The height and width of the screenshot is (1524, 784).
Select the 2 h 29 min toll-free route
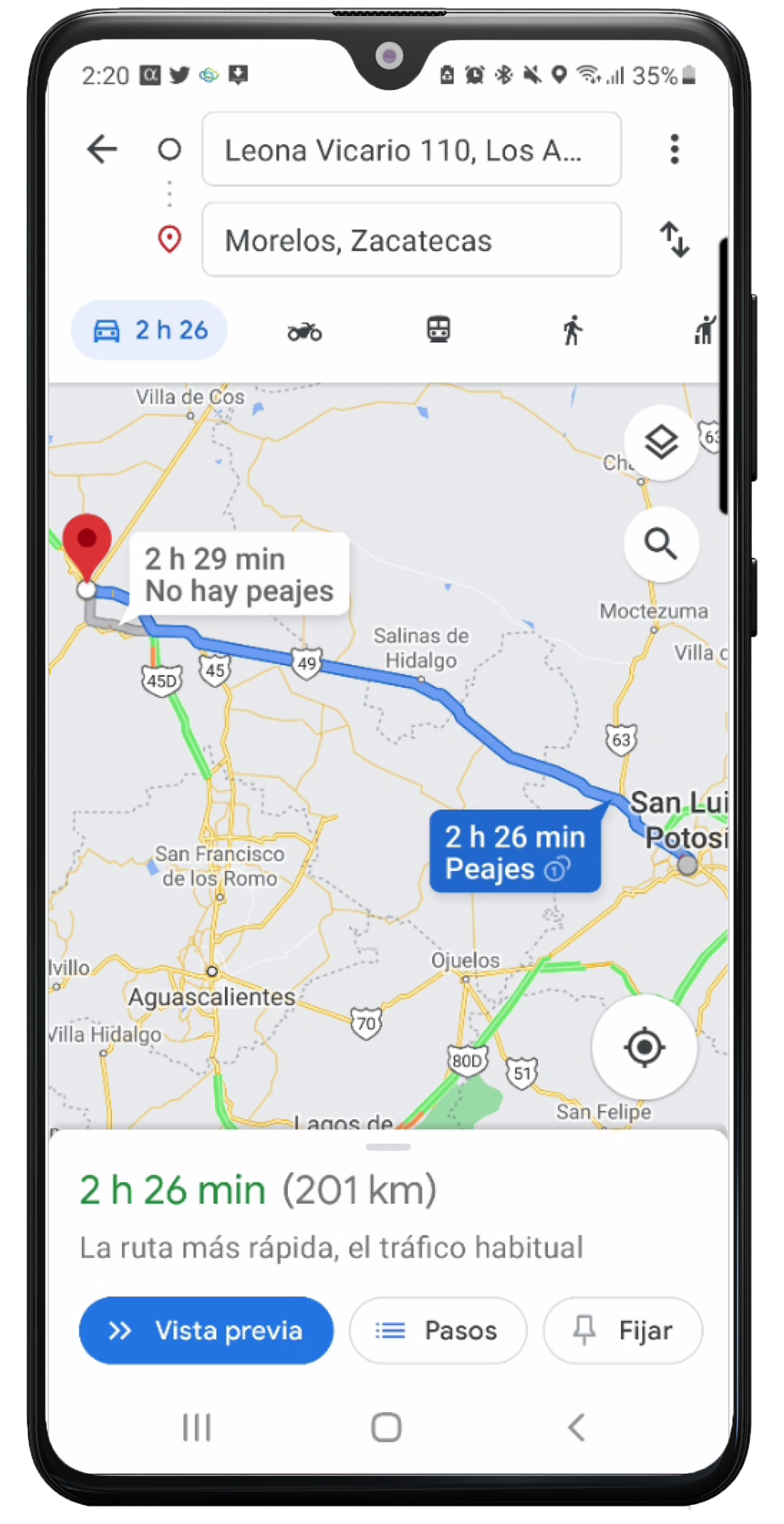238,575
